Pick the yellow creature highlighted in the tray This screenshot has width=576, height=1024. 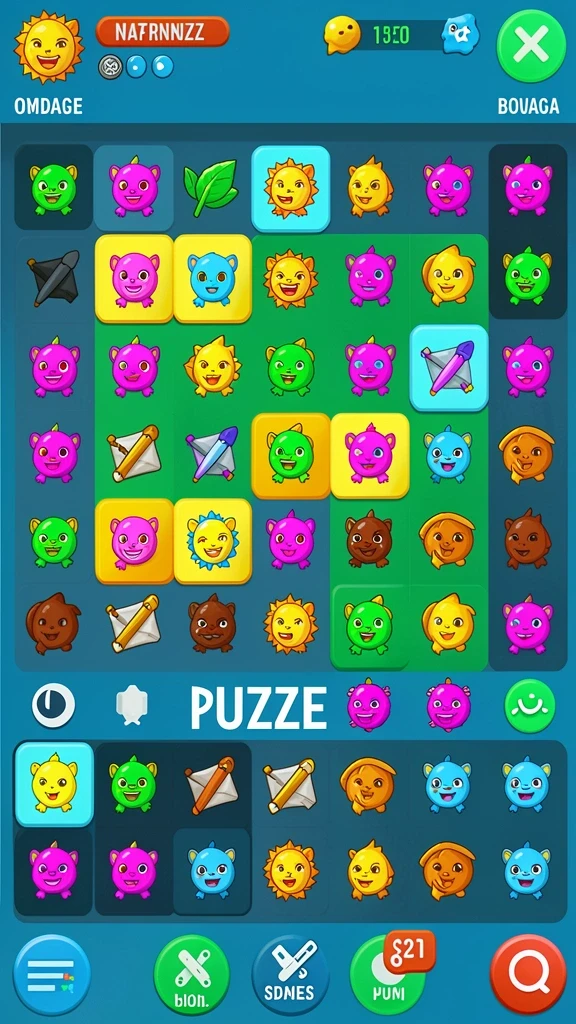tap(54, 784)
